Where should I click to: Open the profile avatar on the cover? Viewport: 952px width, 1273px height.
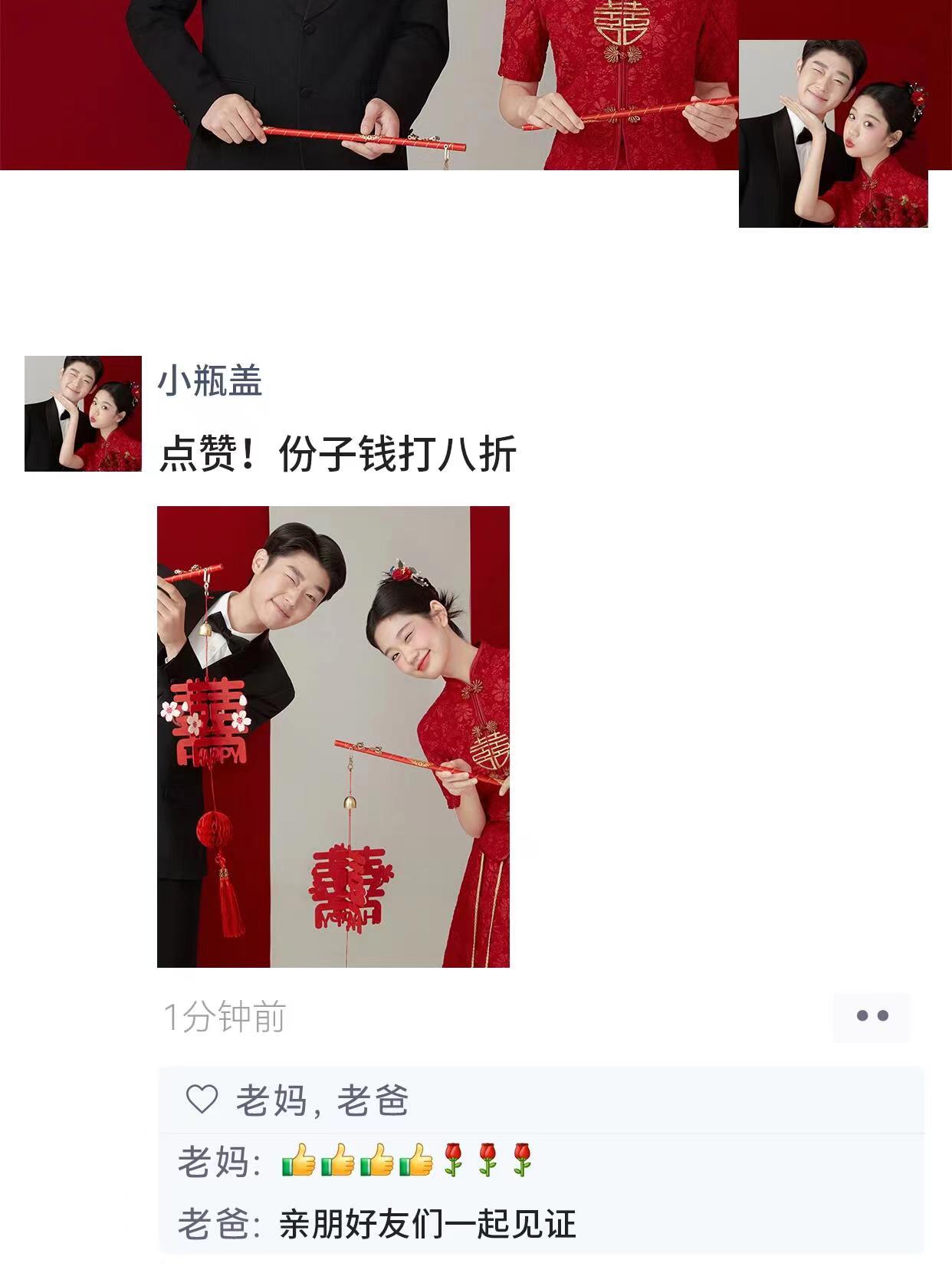tap(833, 133)
